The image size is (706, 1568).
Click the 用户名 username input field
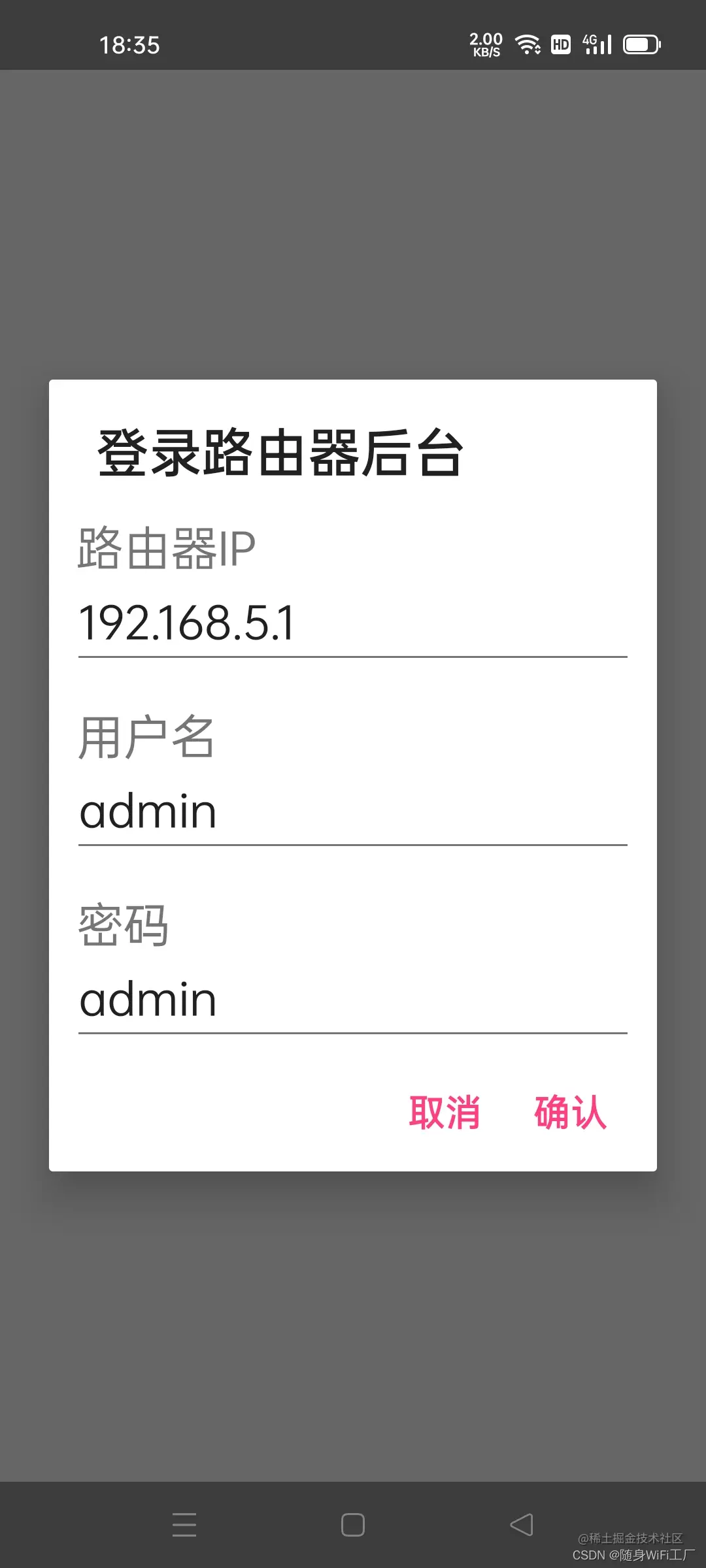tap(352, 812)
